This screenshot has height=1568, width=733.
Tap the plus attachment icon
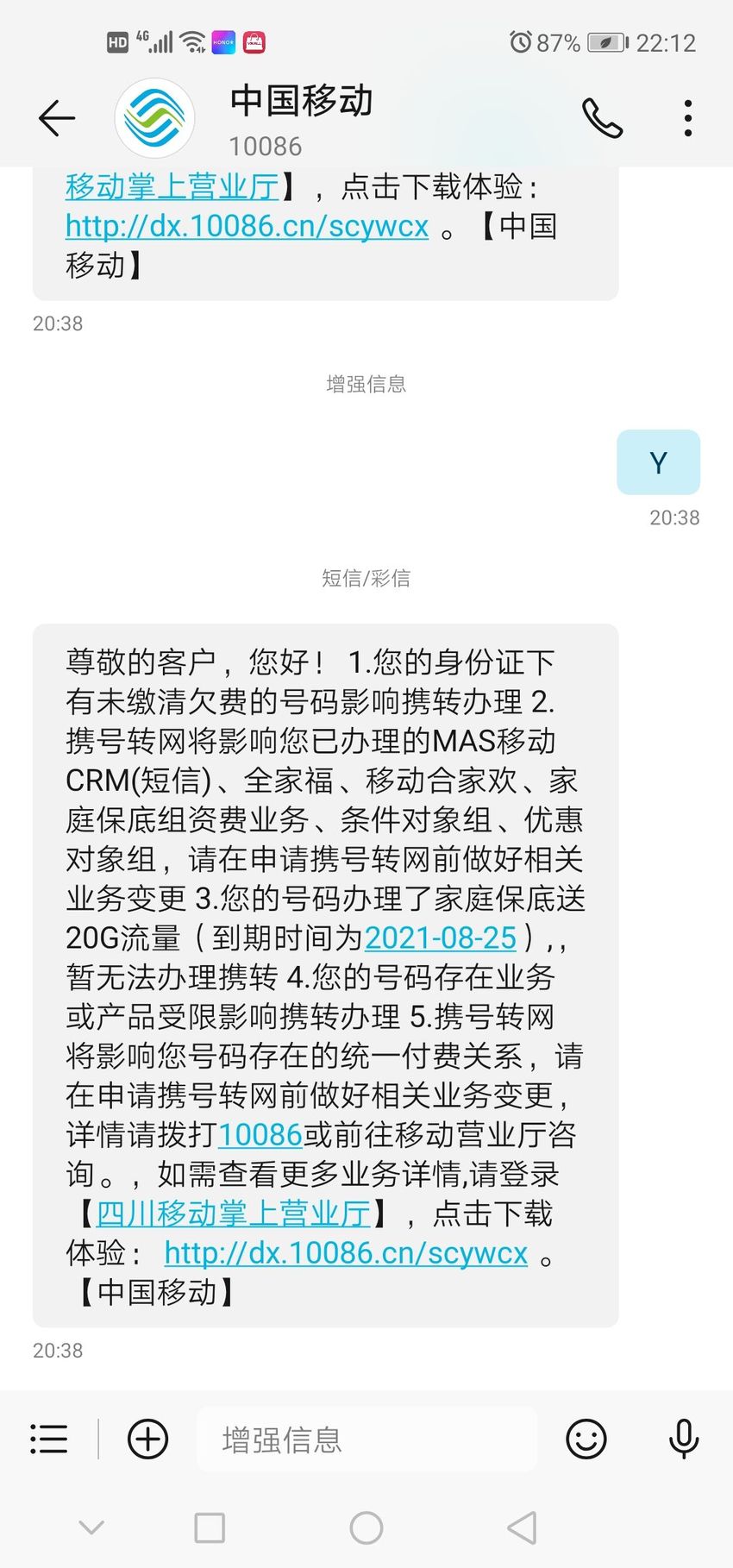147,1439
